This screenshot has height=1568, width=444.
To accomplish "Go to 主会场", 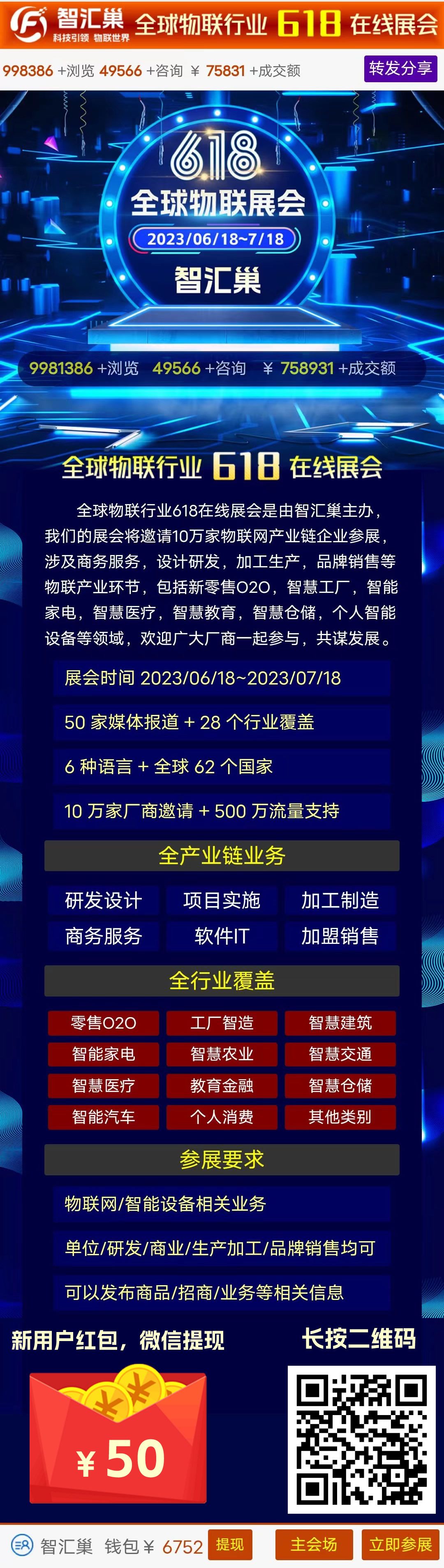I will [x=314, y=1544].
